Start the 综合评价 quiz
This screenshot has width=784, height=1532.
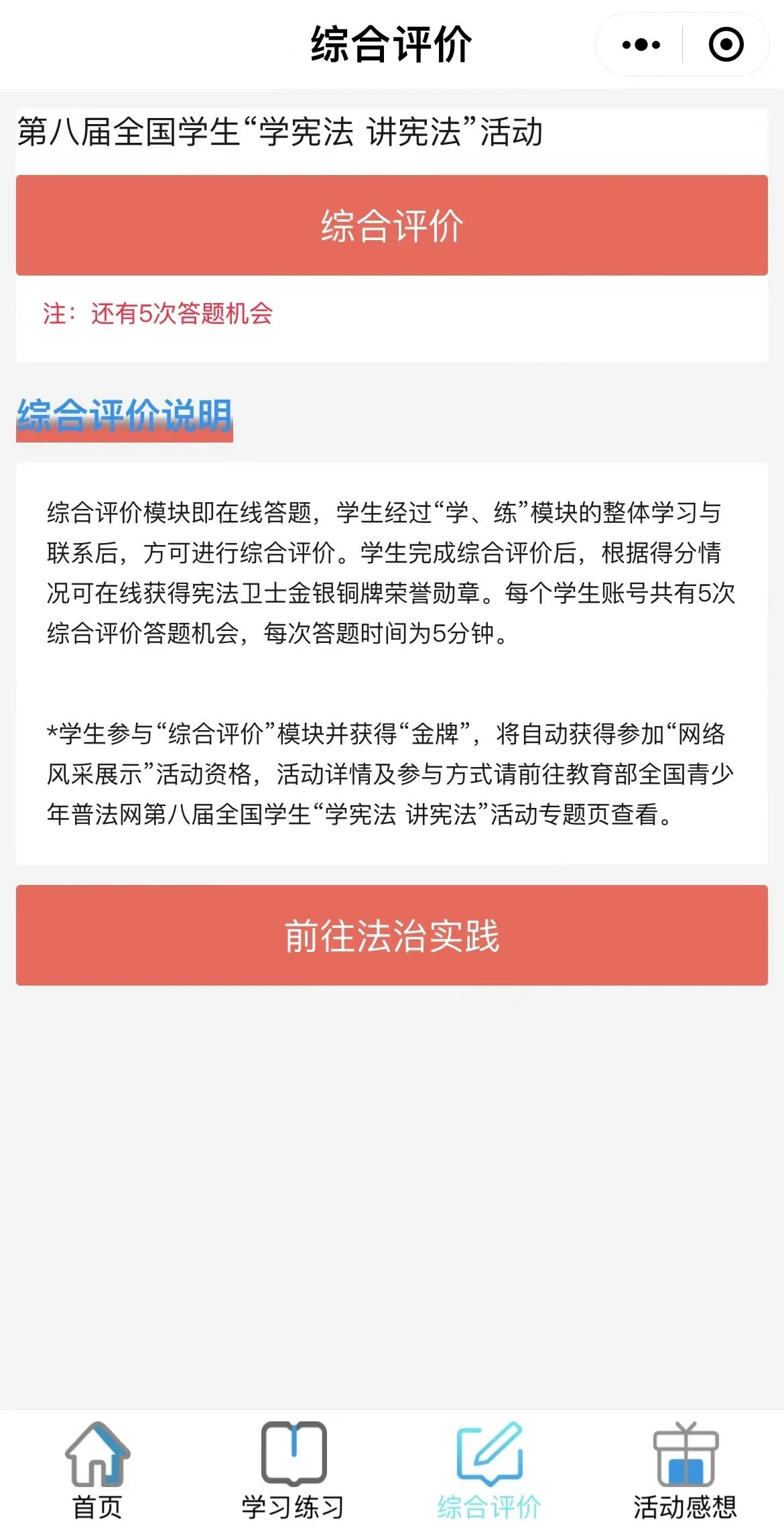point(392,225)
